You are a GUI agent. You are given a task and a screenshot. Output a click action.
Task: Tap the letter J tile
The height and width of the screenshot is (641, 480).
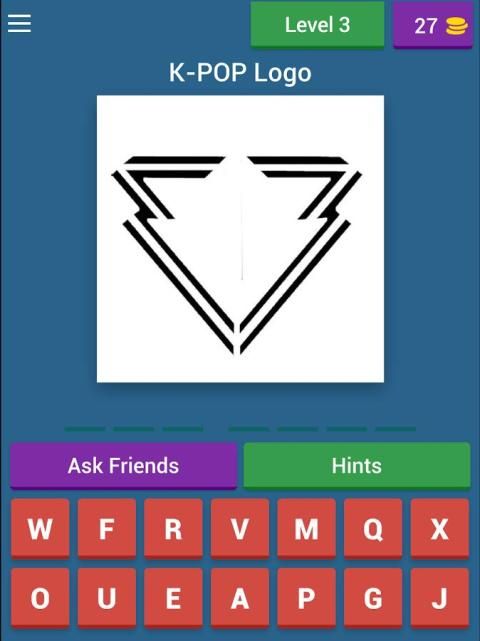point(440,598)
